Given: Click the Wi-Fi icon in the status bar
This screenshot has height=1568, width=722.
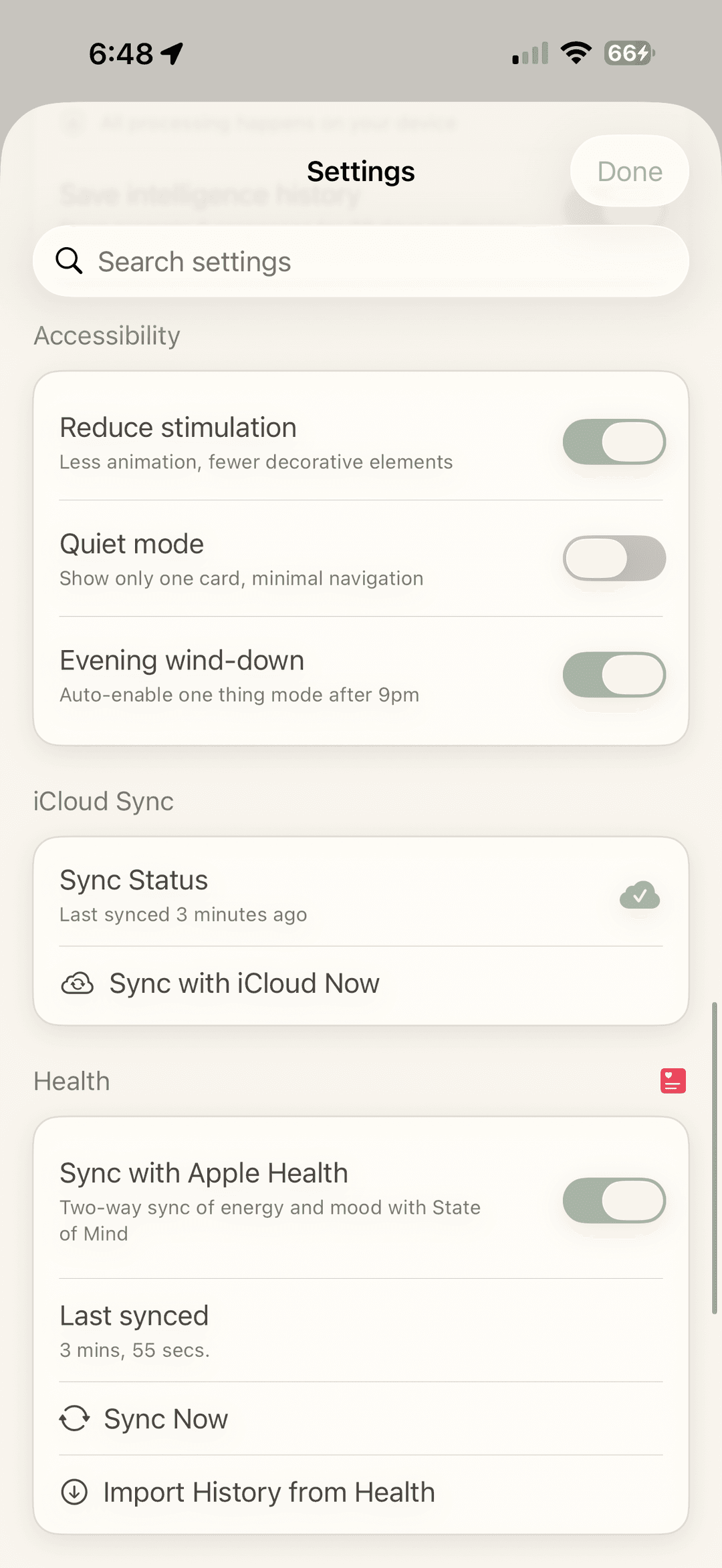Looking at the screenshot, I should point(576,52).
